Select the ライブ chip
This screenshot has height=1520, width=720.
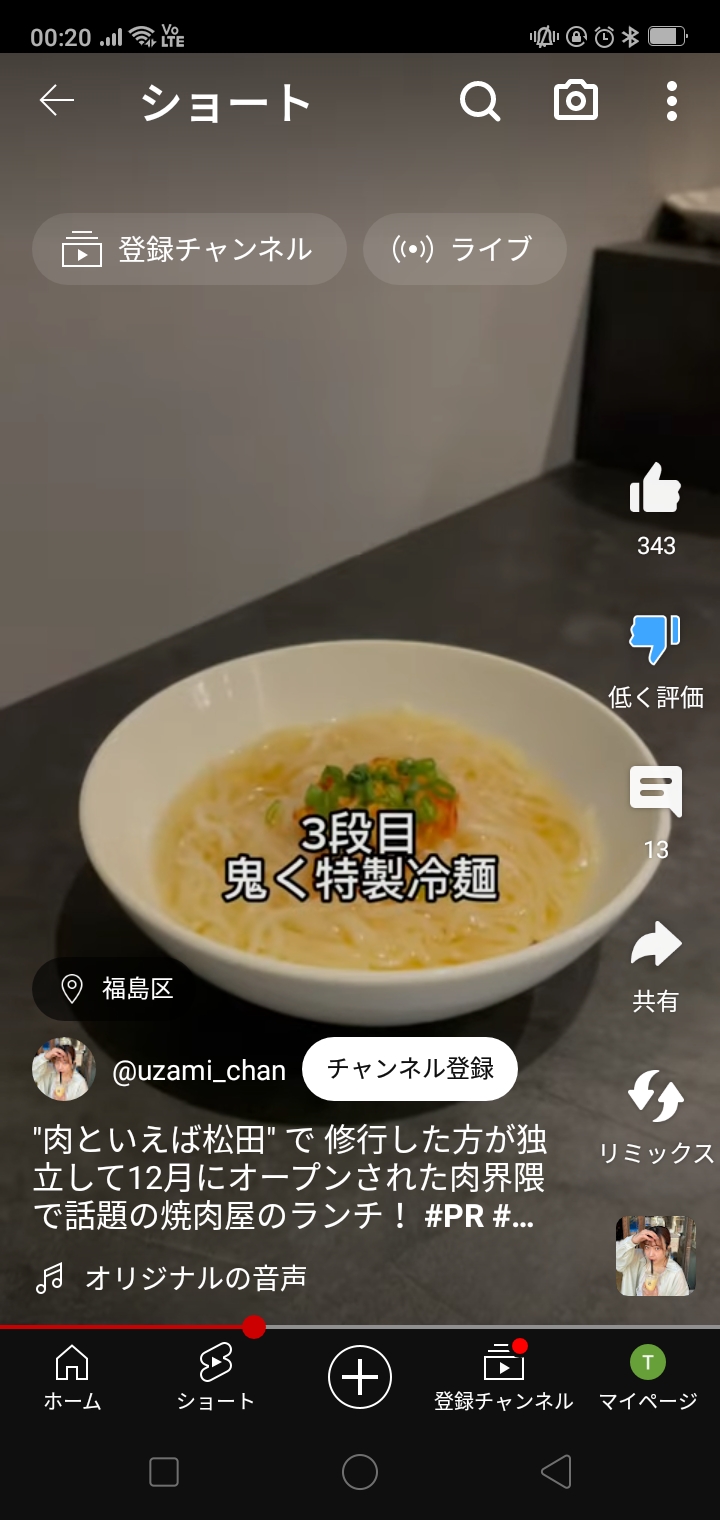tap(464, 249)
